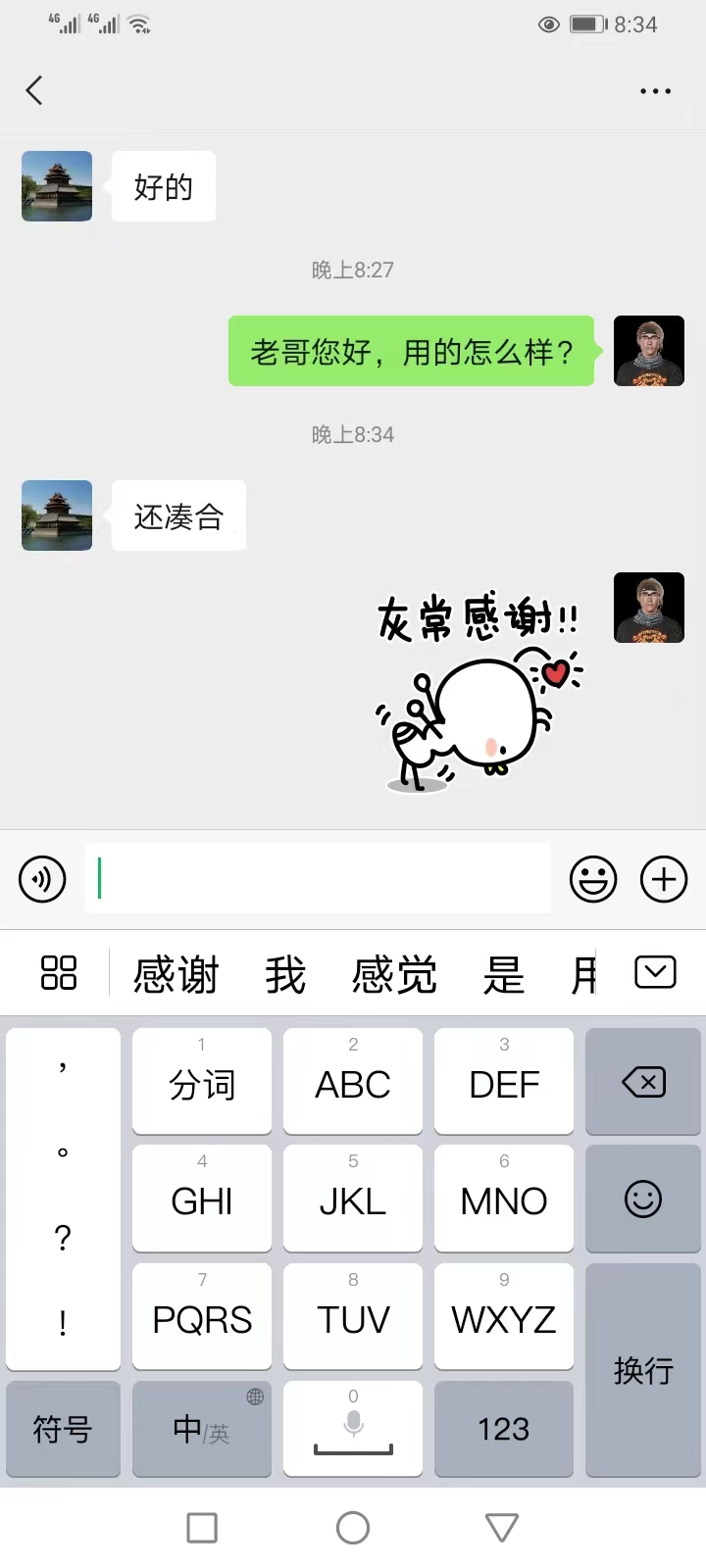Open the plus attachment menu

point(664,879)
